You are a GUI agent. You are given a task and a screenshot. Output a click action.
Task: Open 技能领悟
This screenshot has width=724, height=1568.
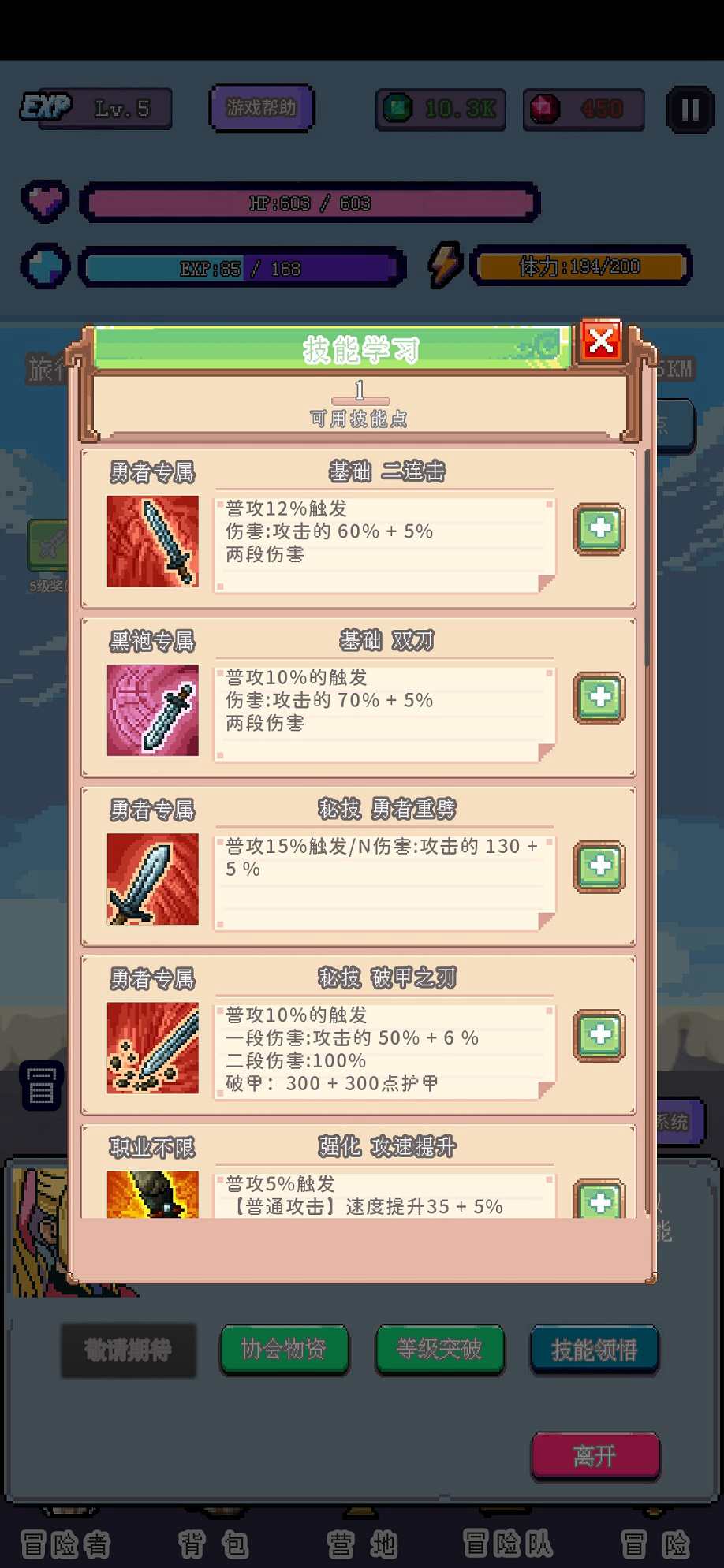pyautogui.click(x=595, y=1350)
